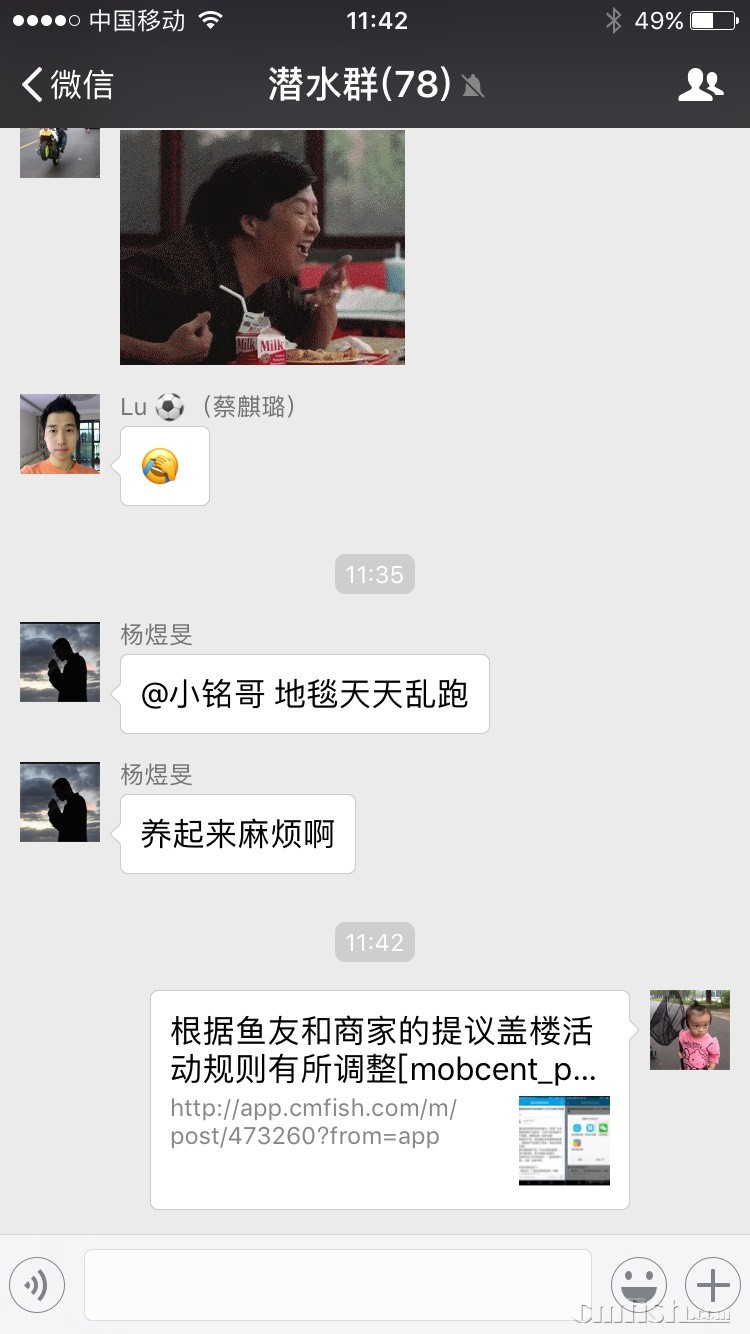Open the plus attachment menu
The image size is (750, 1334).
[x=712, y=1284]
